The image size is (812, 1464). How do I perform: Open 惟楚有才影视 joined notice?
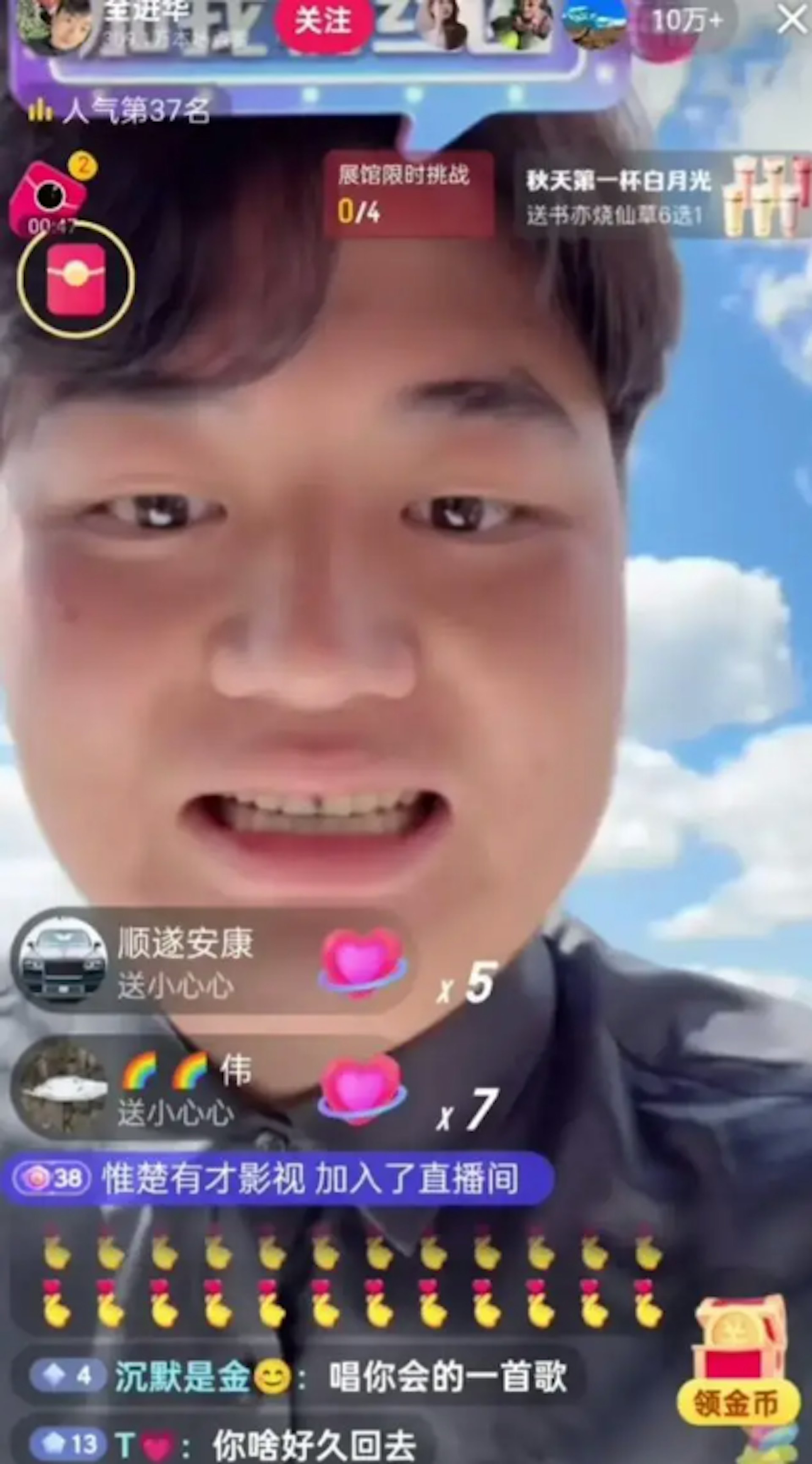click(x=277, y=1179)
